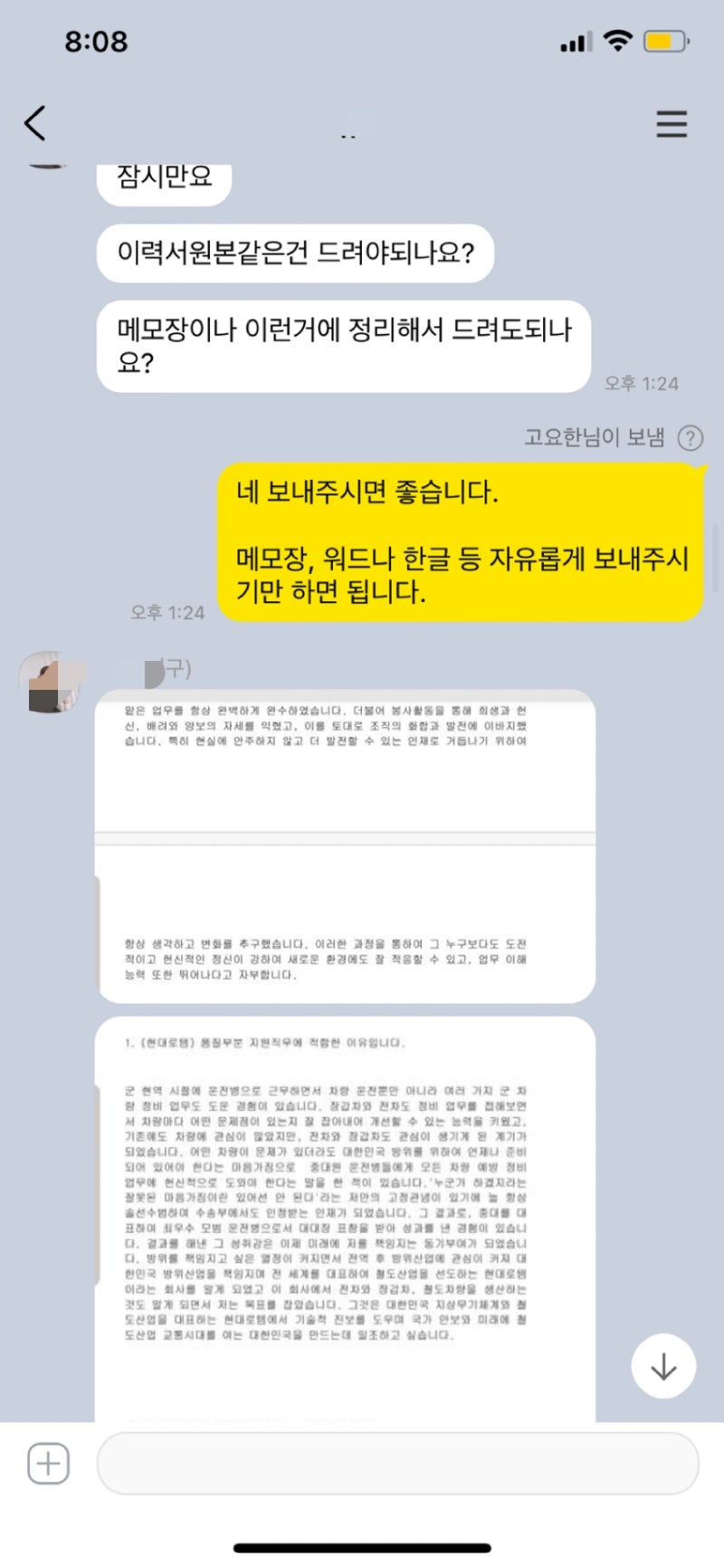Viewport: 724px width, 1568px height.
Task: Go back to the chat list
Action: click(x=35, y=123)
